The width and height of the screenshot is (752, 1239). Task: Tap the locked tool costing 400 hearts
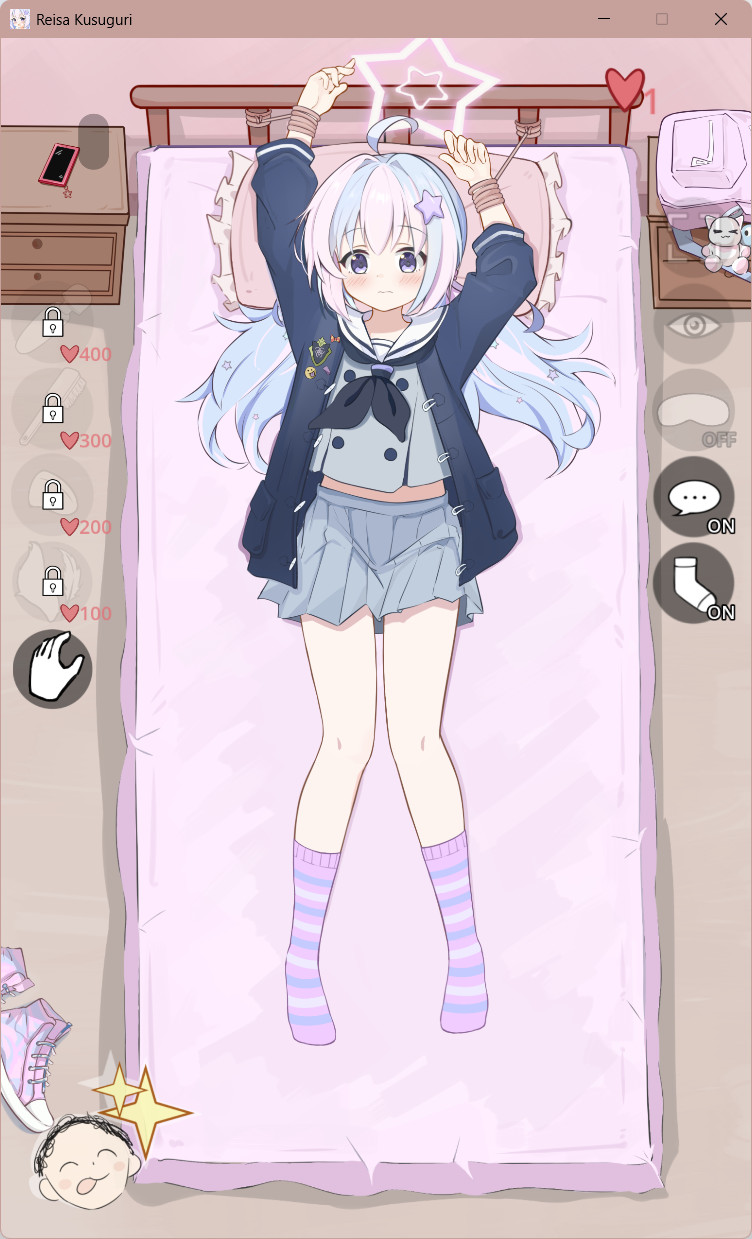(53, 322)
